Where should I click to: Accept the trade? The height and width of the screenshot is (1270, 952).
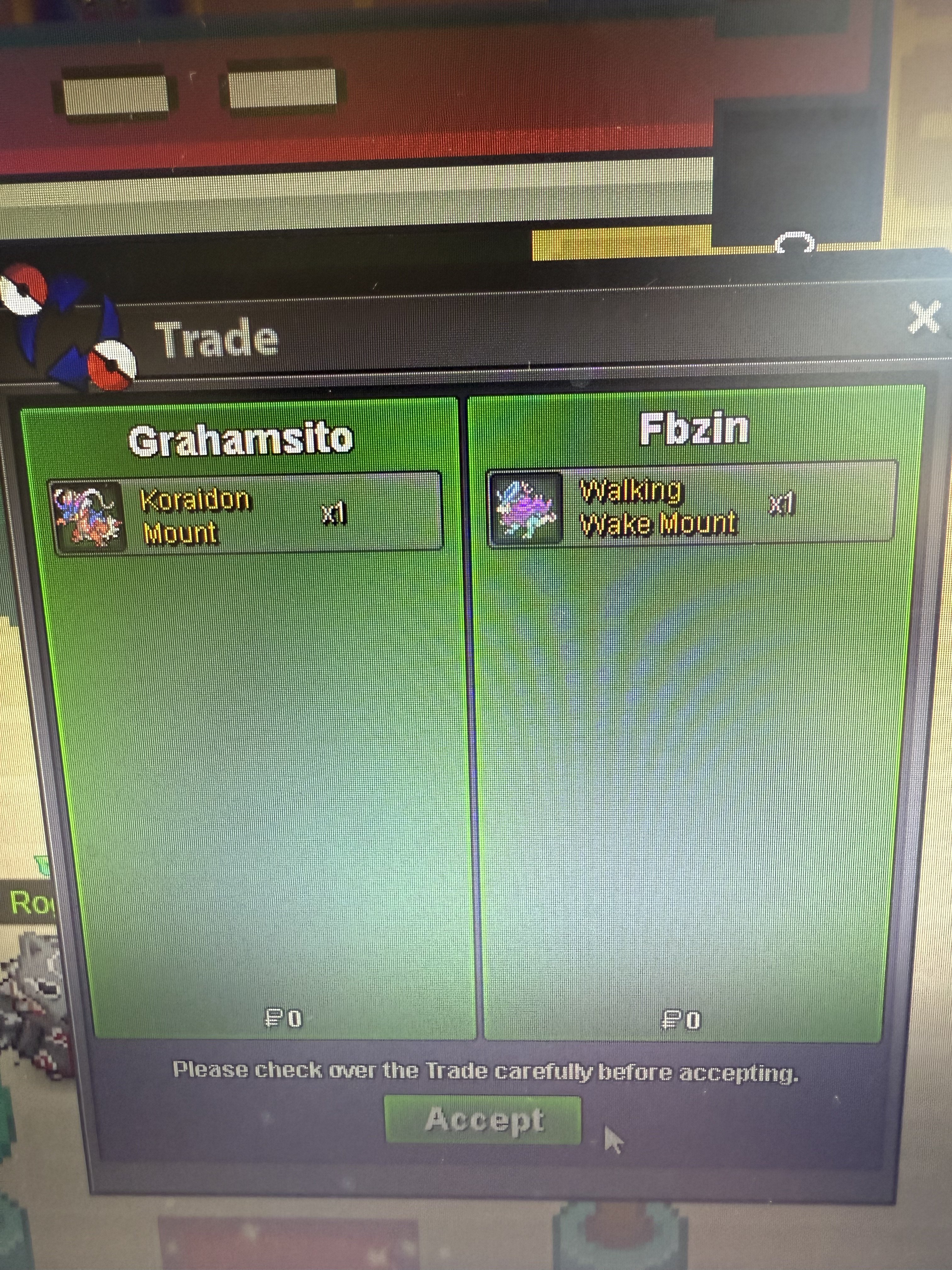[x=483, y=1119]
